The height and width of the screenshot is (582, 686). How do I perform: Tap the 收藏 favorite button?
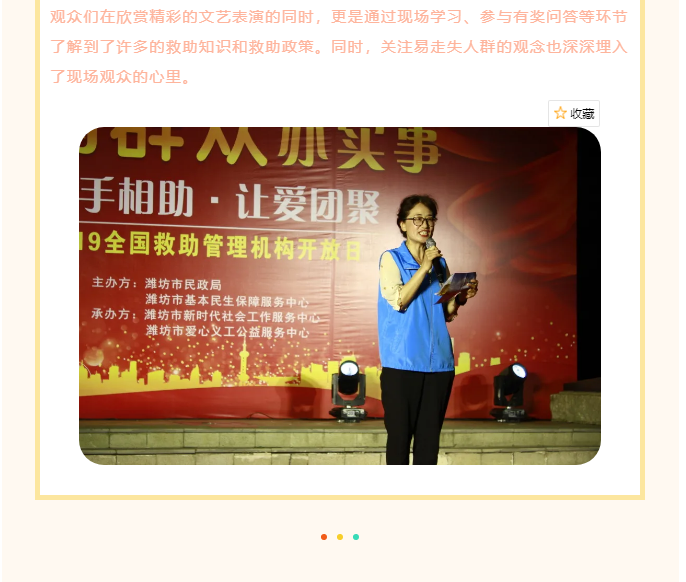[x=574, y=114]
